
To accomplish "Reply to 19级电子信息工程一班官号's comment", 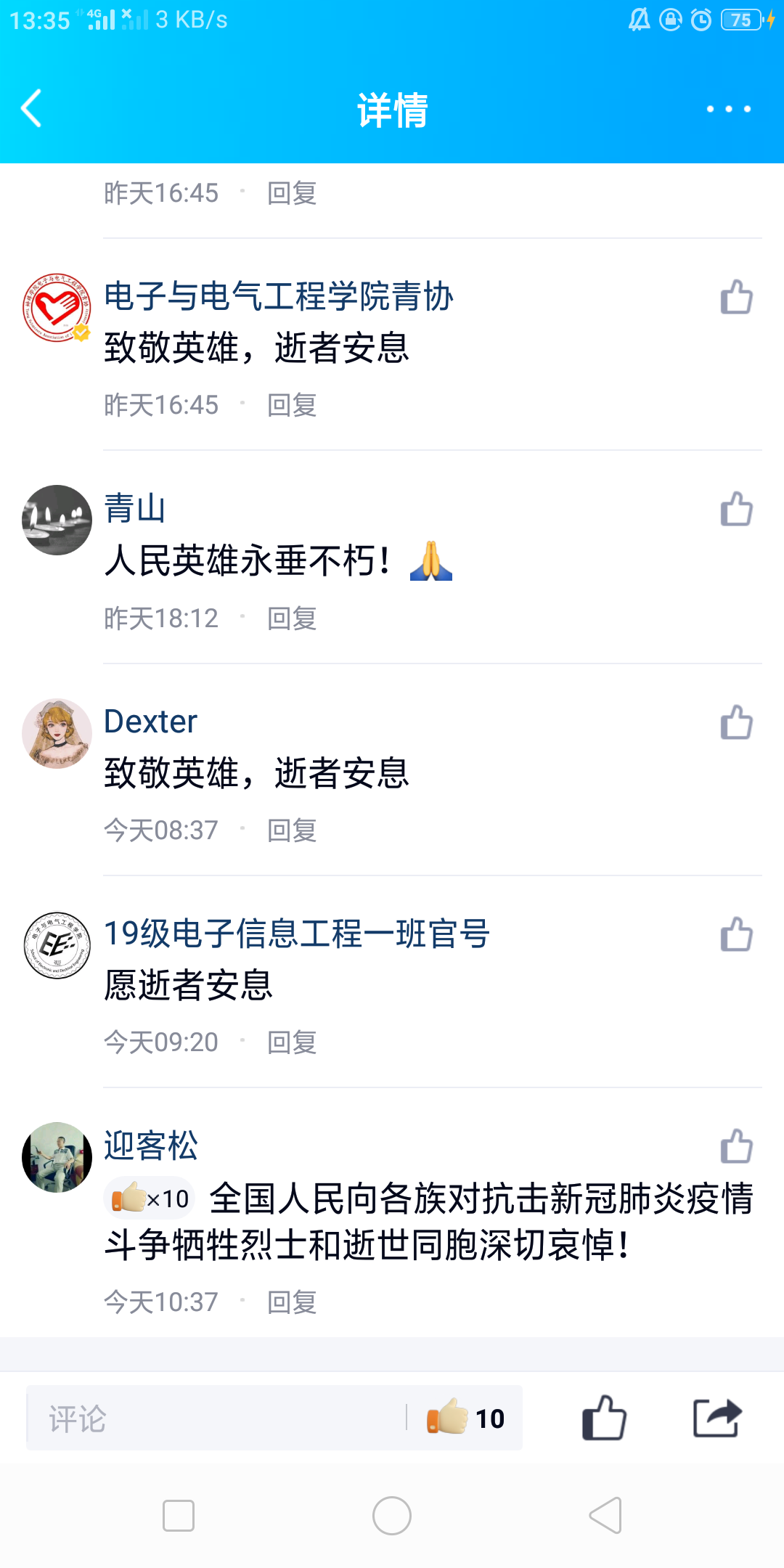I will (292, 1042).
